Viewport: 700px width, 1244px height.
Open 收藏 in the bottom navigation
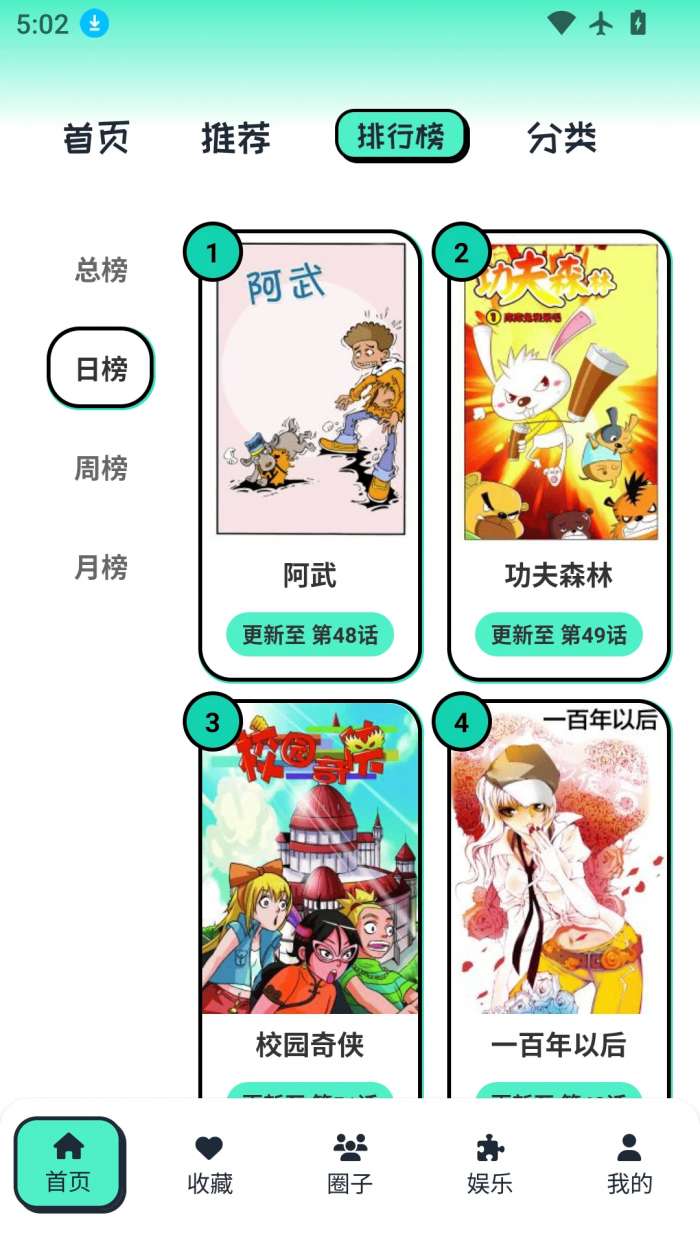point(210,1165)
